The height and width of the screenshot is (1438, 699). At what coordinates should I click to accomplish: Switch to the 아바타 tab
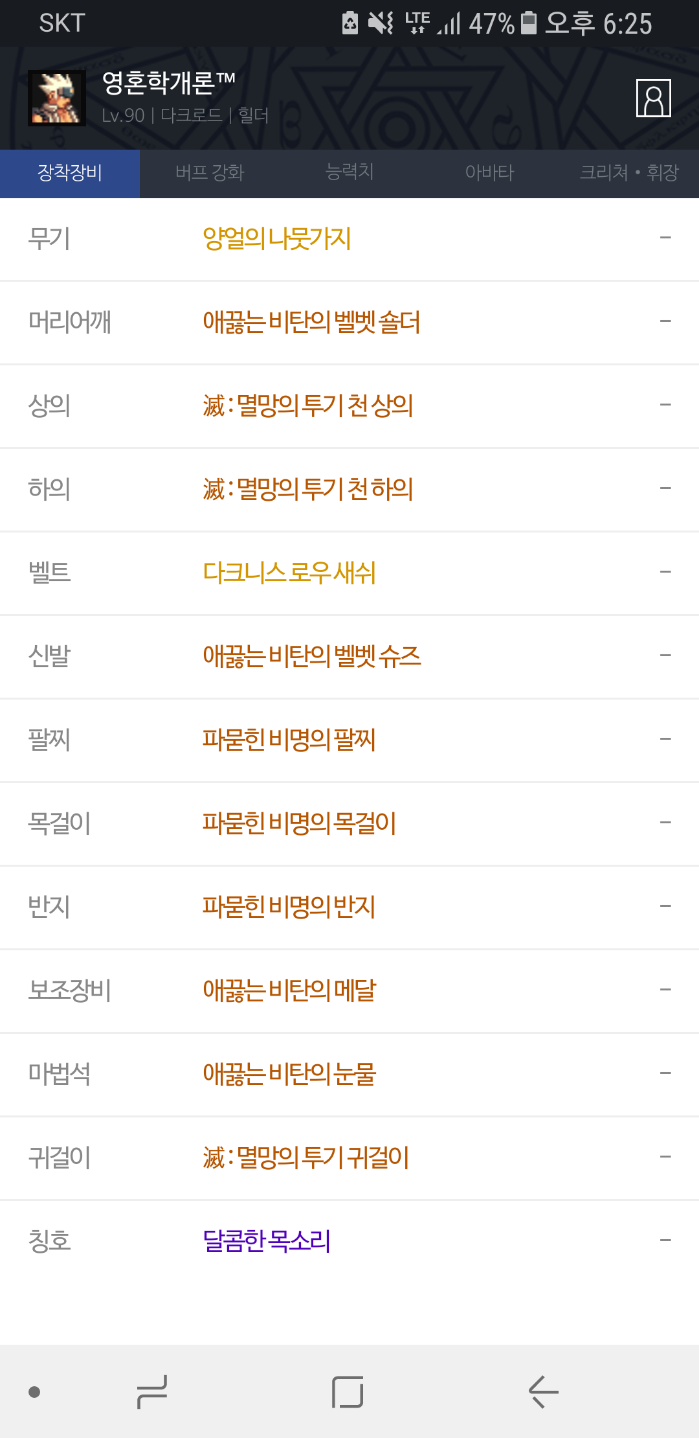(x=489, y=173)
